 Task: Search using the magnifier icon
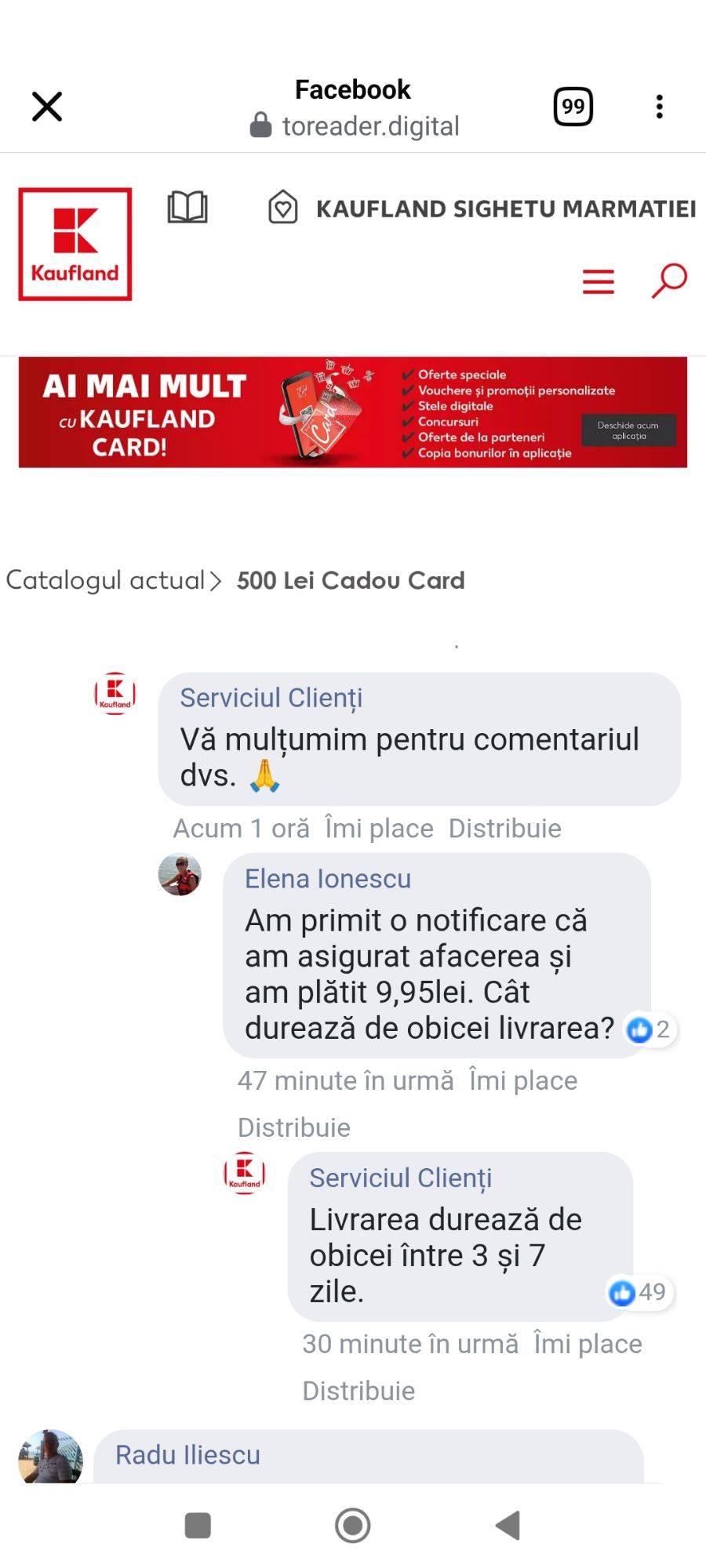pos(669,281)
